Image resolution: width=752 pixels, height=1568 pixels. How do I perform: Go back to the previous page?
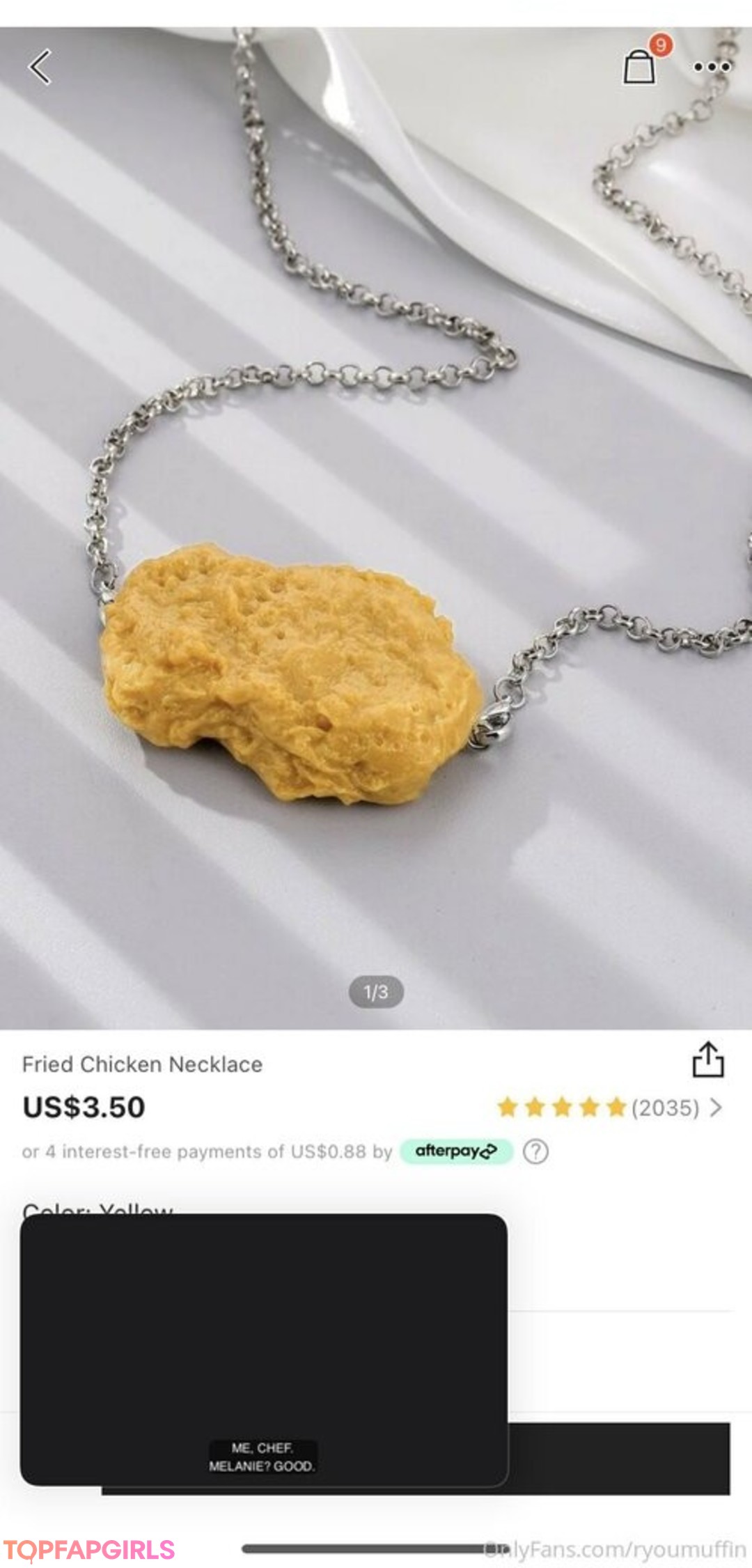tap(40, 67)
